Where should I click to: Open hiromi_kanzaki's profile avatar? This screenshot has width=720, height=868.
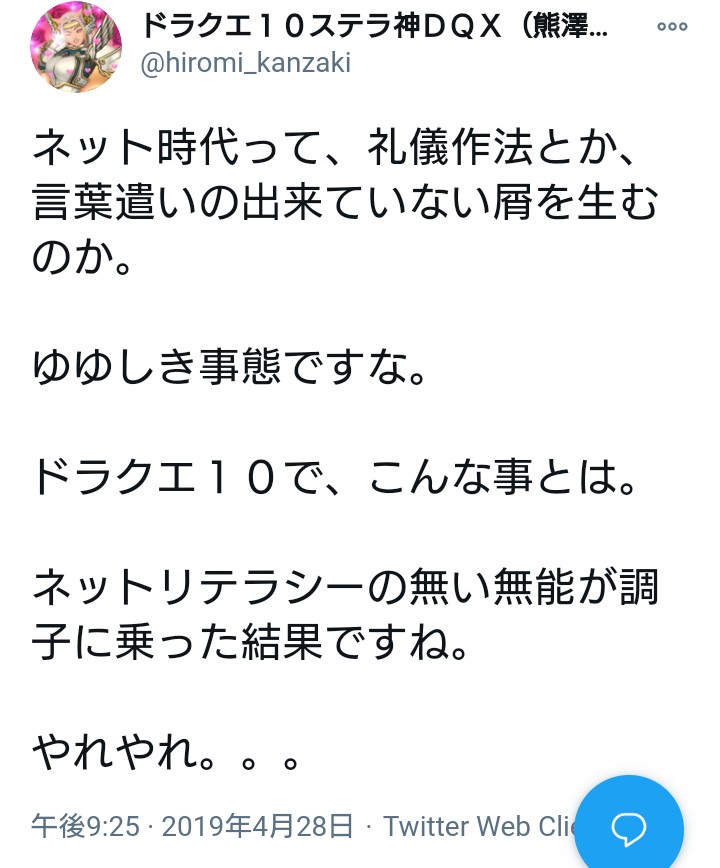(x=76, y=47)
